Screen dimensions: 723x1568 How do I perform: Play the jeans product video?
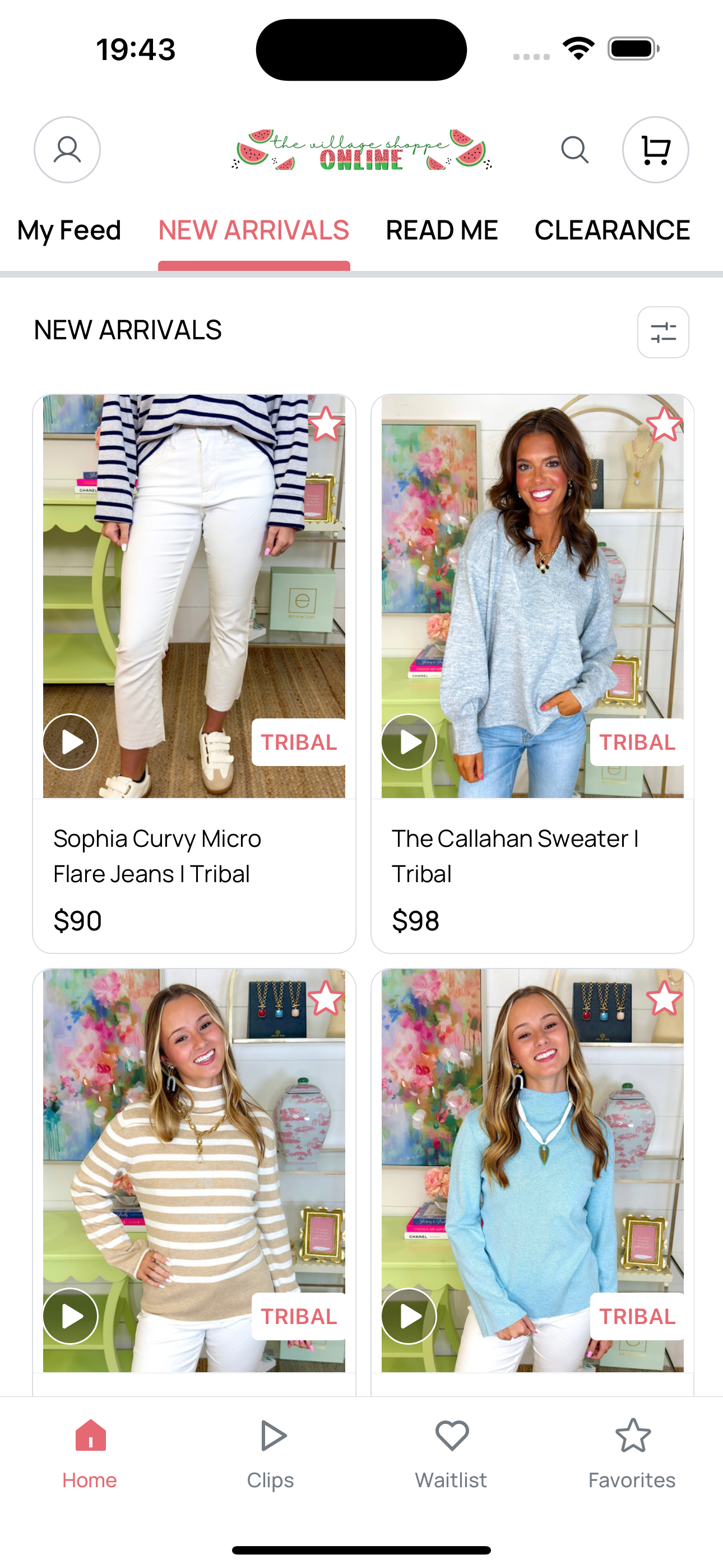click(70, 741)
